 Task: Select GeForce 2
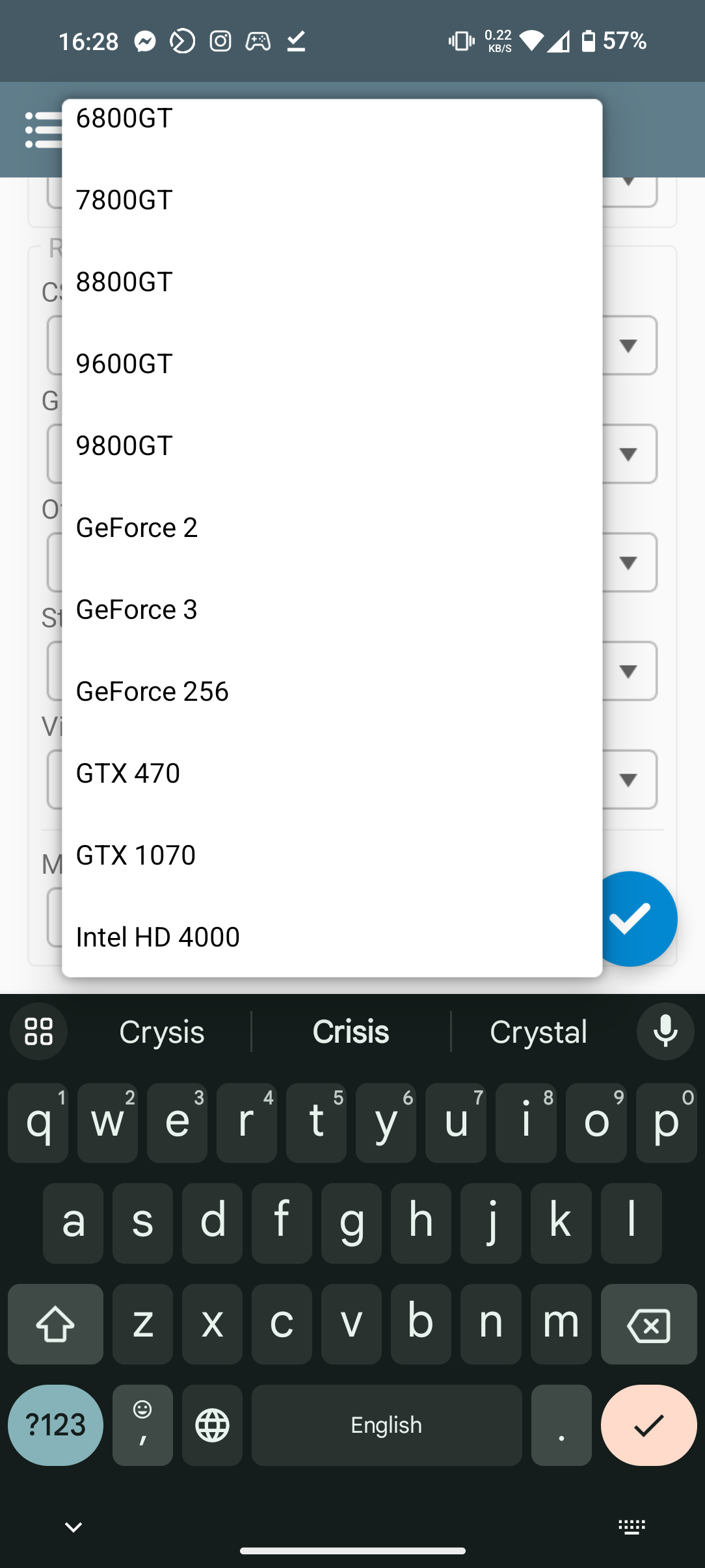point(332,527)
